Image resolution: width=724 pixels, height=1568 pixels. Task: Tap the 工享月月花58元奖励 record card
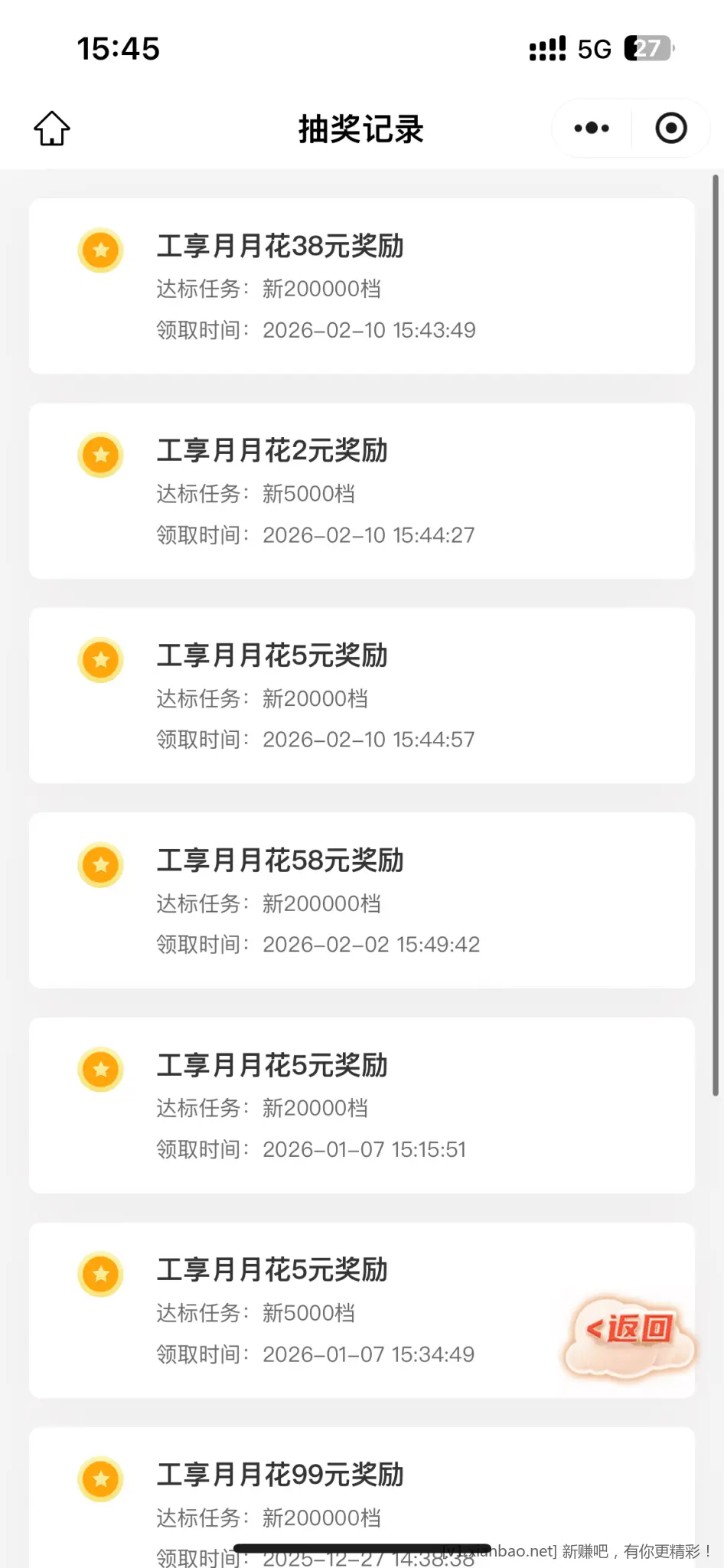pyautogui.click(x=360, y=900)
